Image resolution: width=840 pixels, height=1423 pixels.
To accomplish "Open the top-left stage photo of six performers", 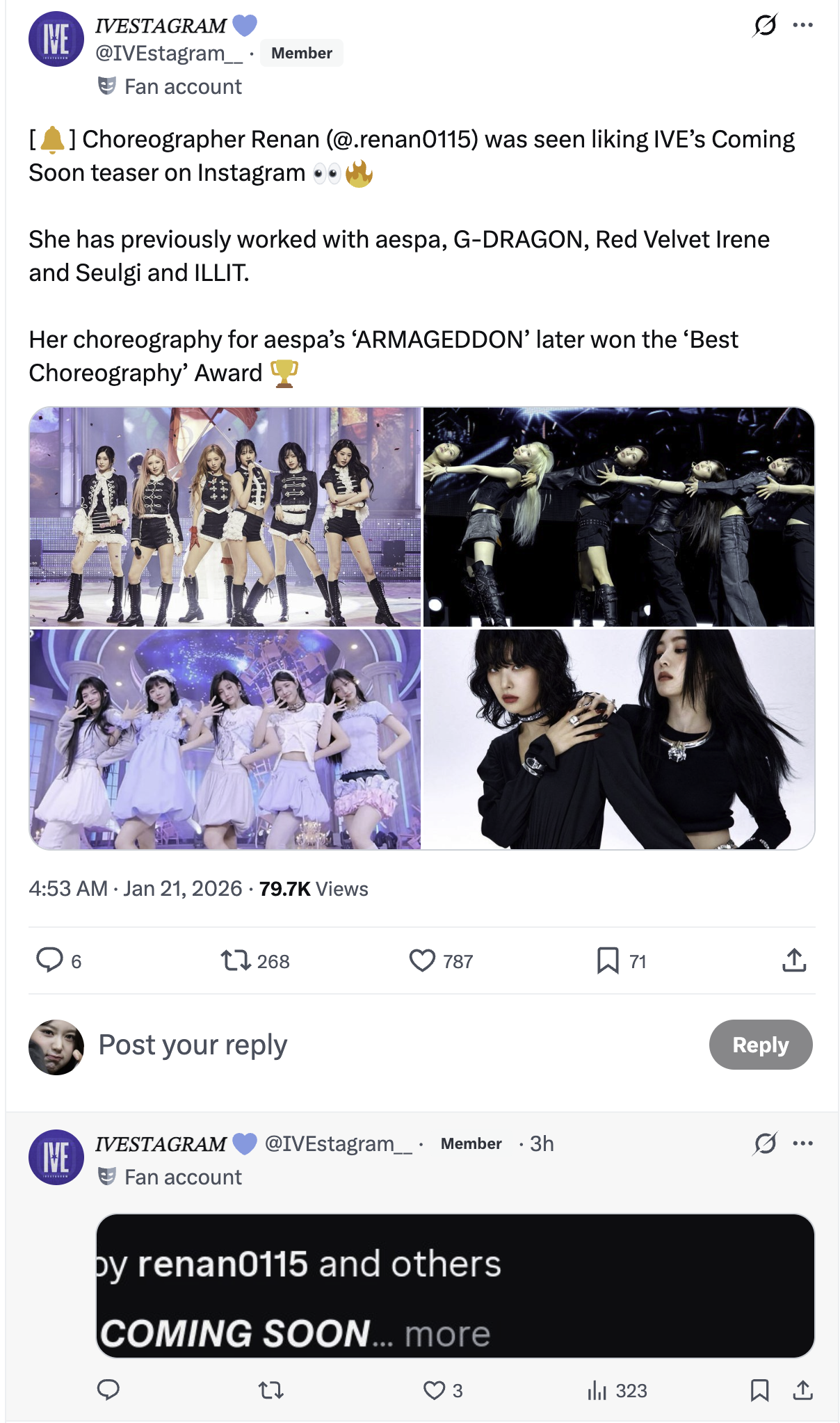I will pos(225,517).
